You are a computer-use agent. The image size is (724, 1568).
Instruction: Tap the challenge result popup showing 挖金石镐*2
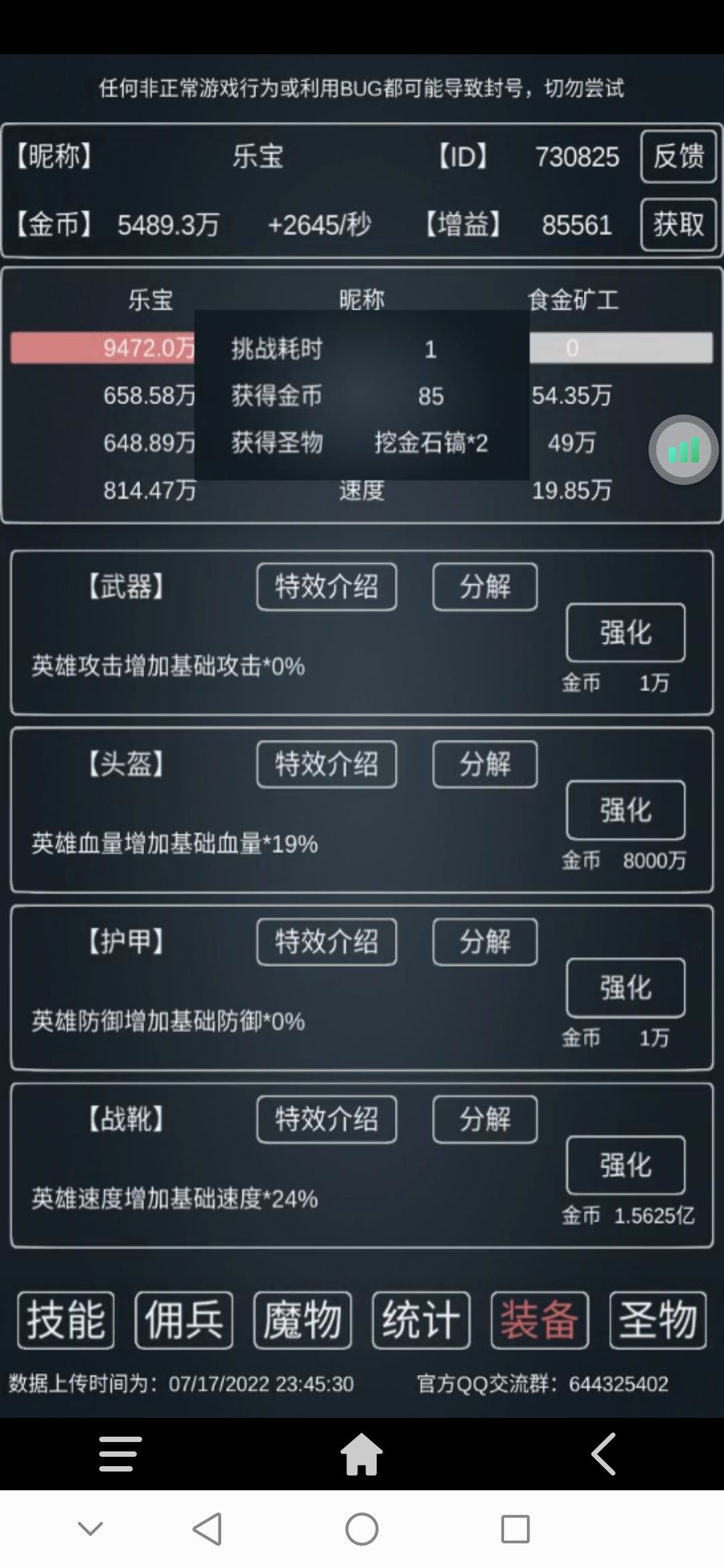pos(362,395)
